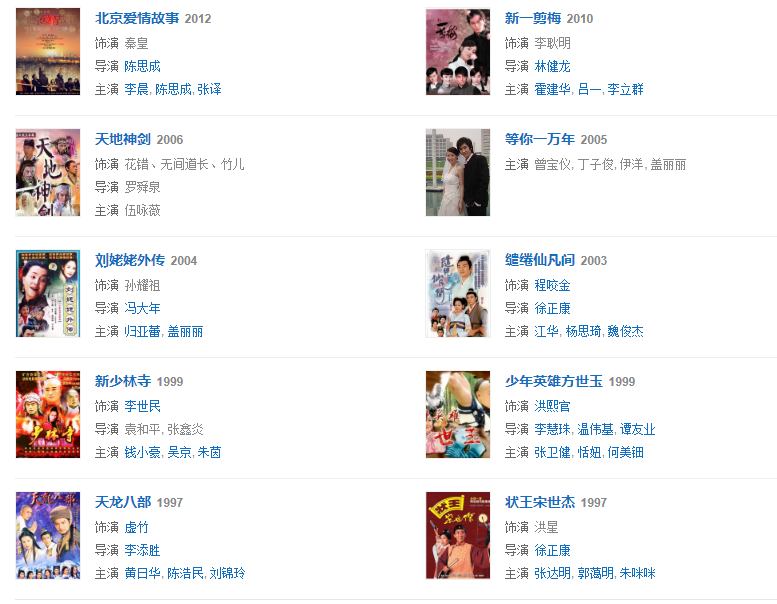The height and width of the screenshot is (604, 777).
Task: Open the 天龙八部 title link
Action: pyautogui.click(x=124, y=502)
